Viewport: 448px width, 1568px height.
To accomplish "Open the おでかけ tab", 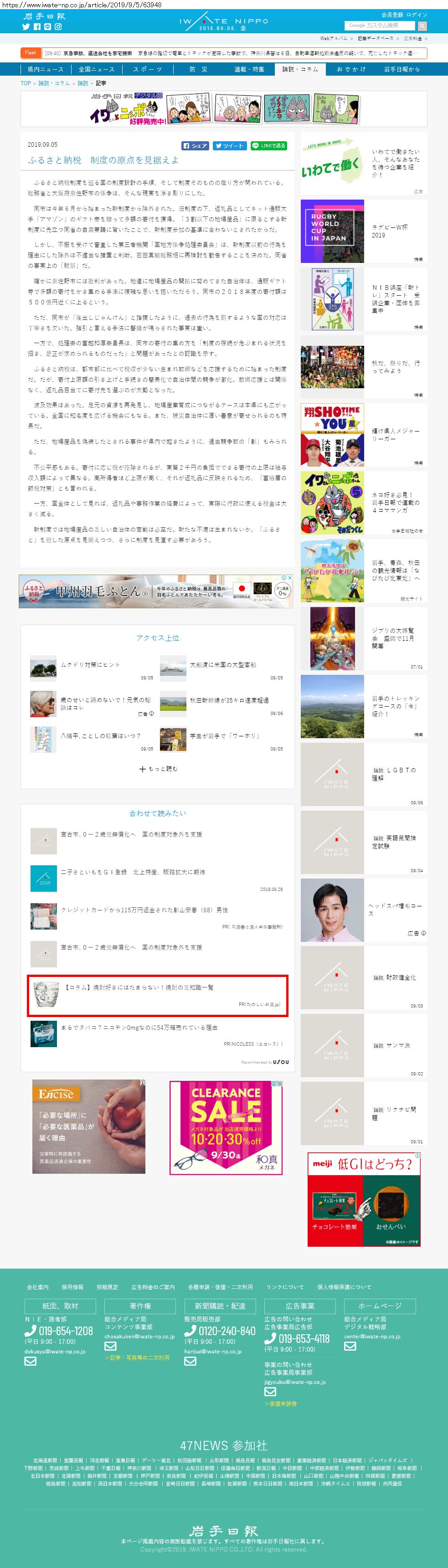I will pyautogui.click(x=351, y=69).
